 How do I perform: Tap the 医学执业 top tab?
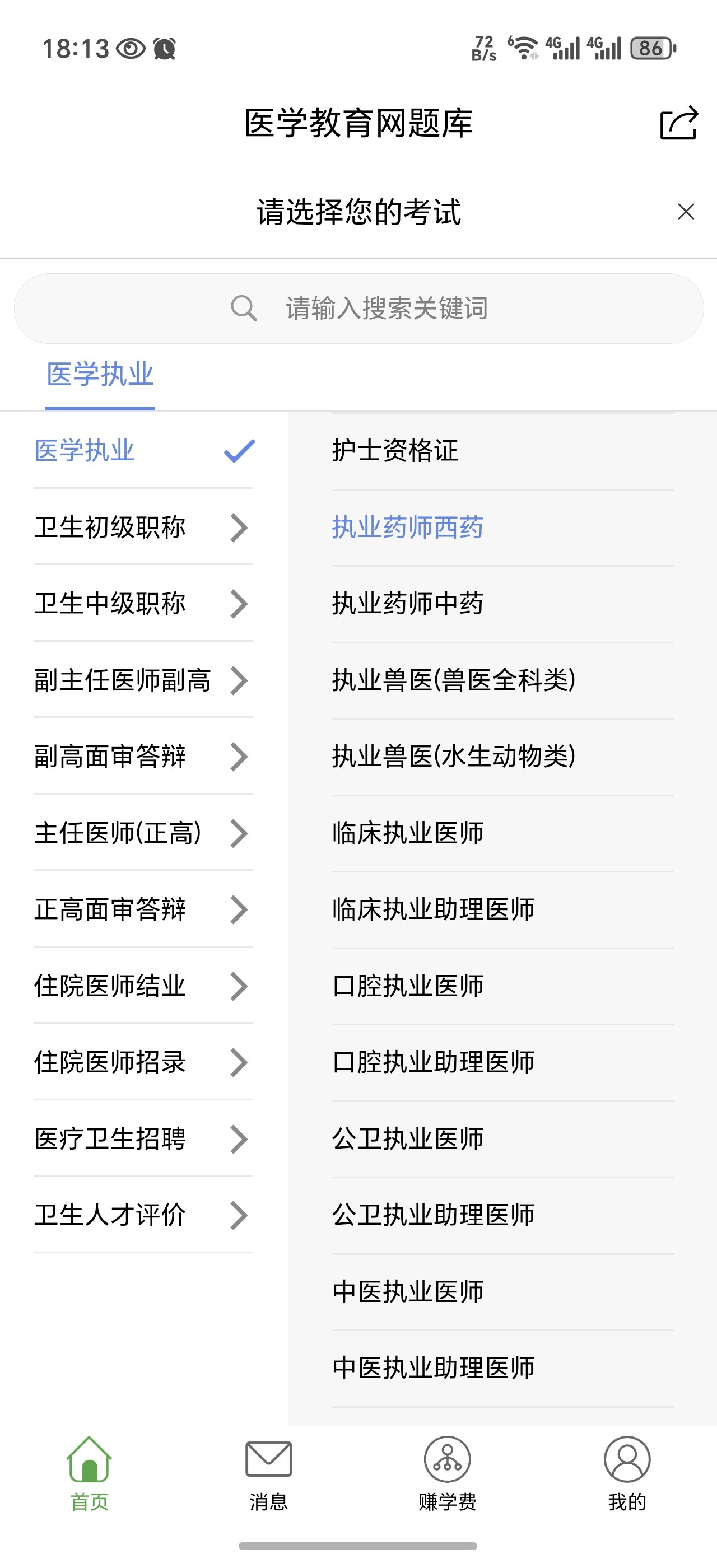[x=100, y=374]
